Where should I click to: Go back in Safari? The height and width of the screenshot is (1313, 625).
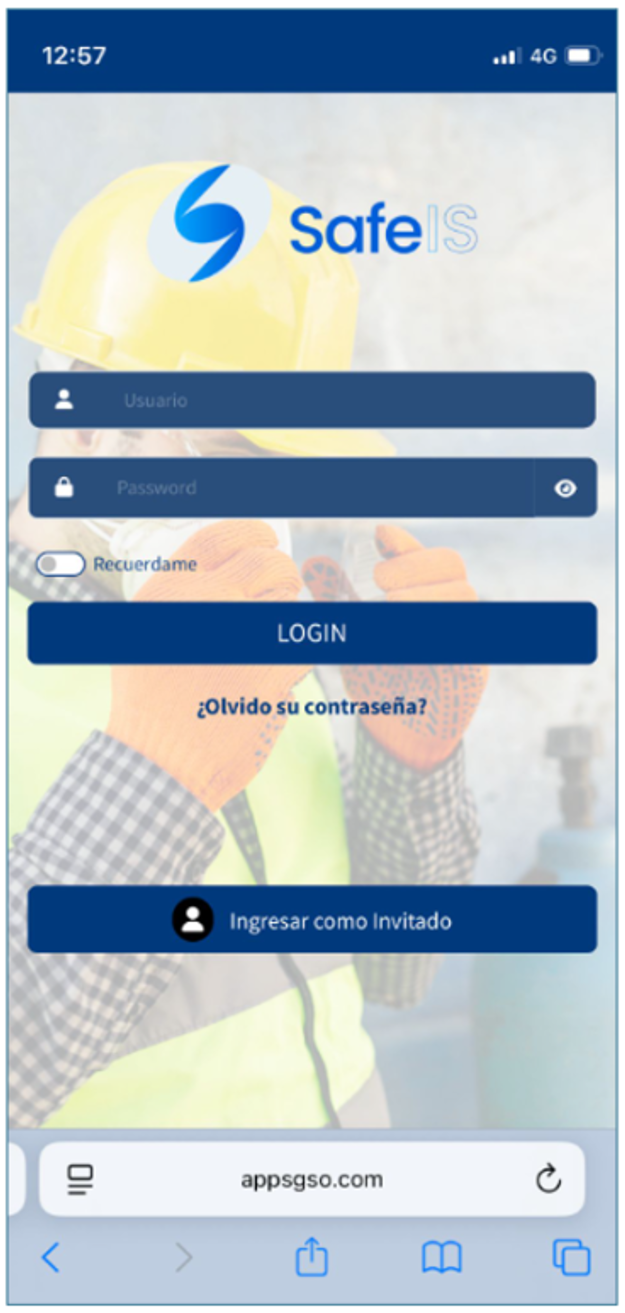coord(50,1258)
